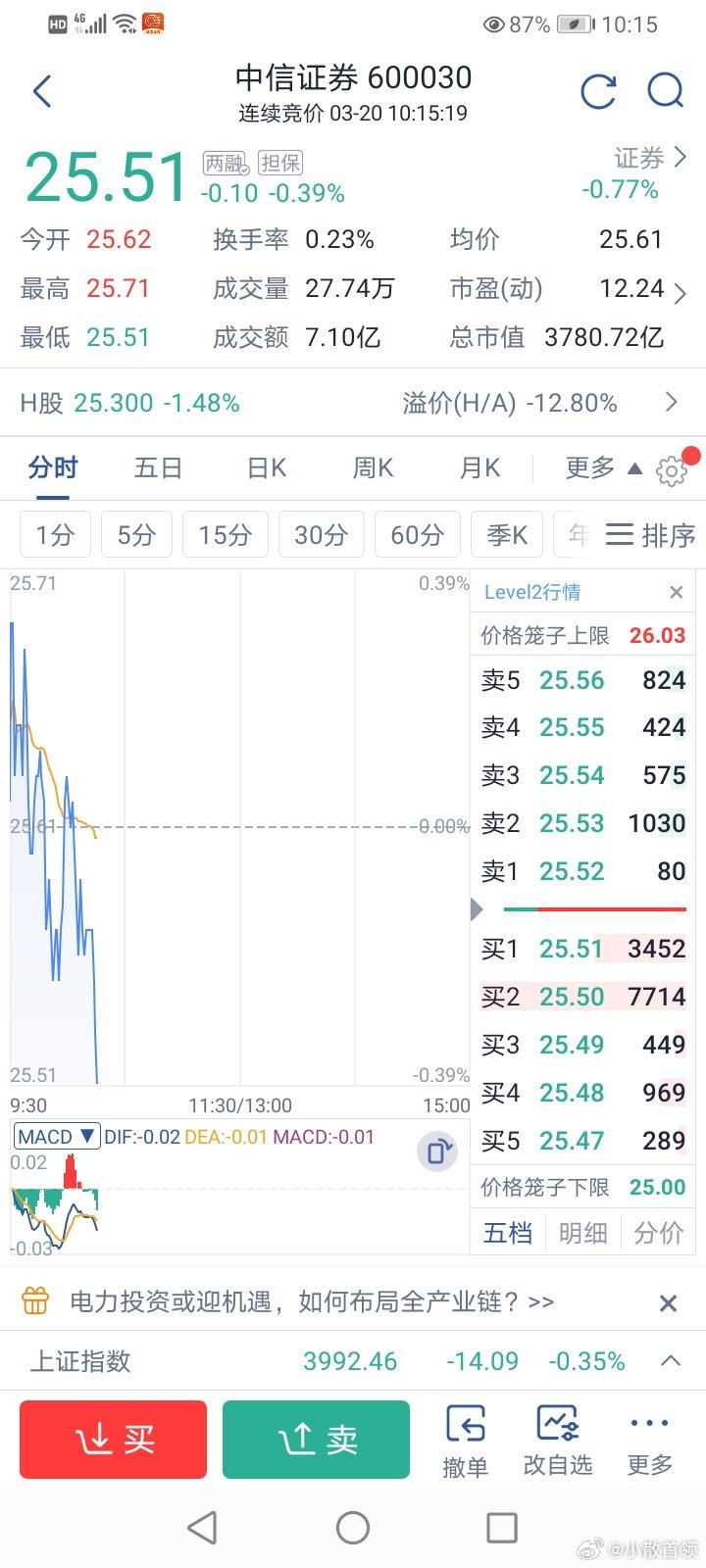
Task: Tap the red 买 buy button
Action: (x=112, y=1439)
